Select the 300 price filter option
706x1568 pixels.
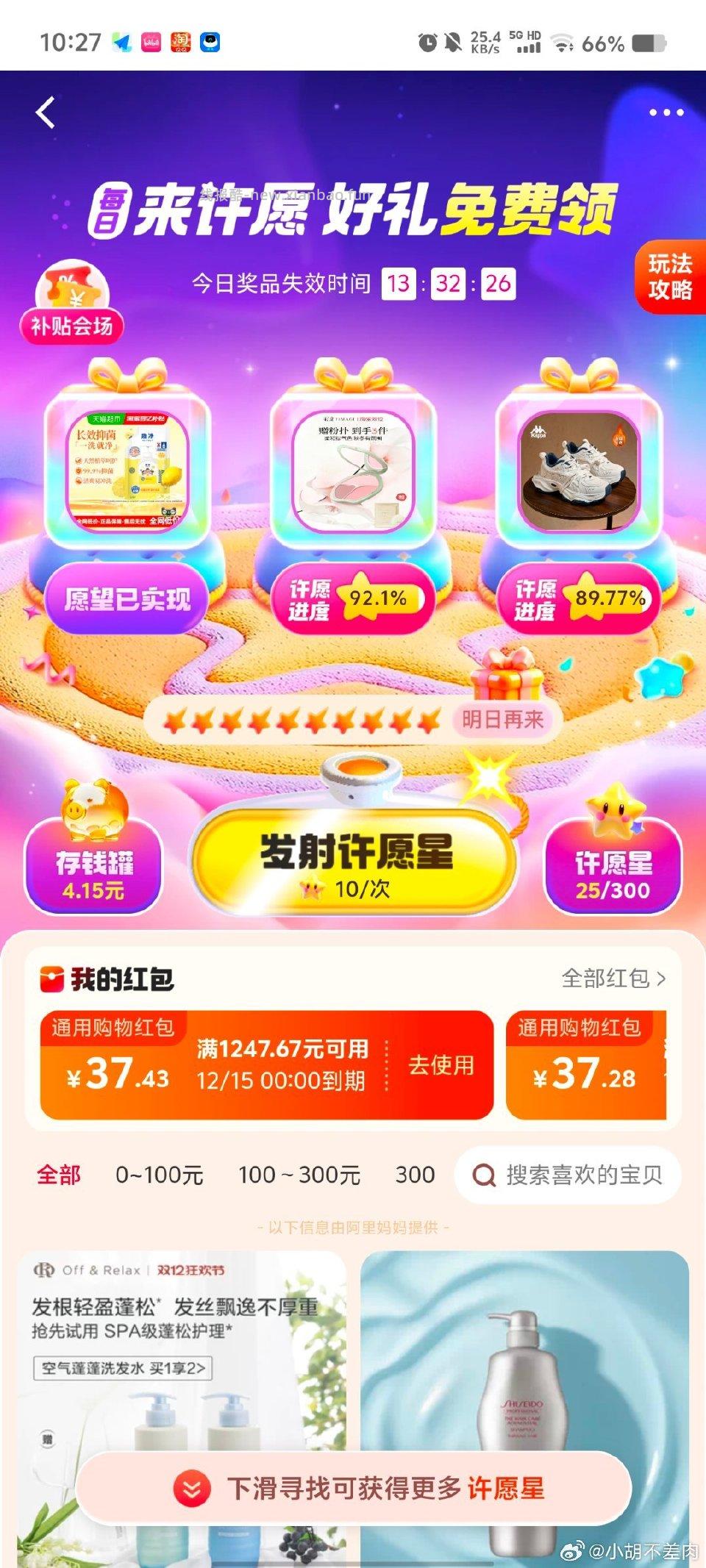416,1174
